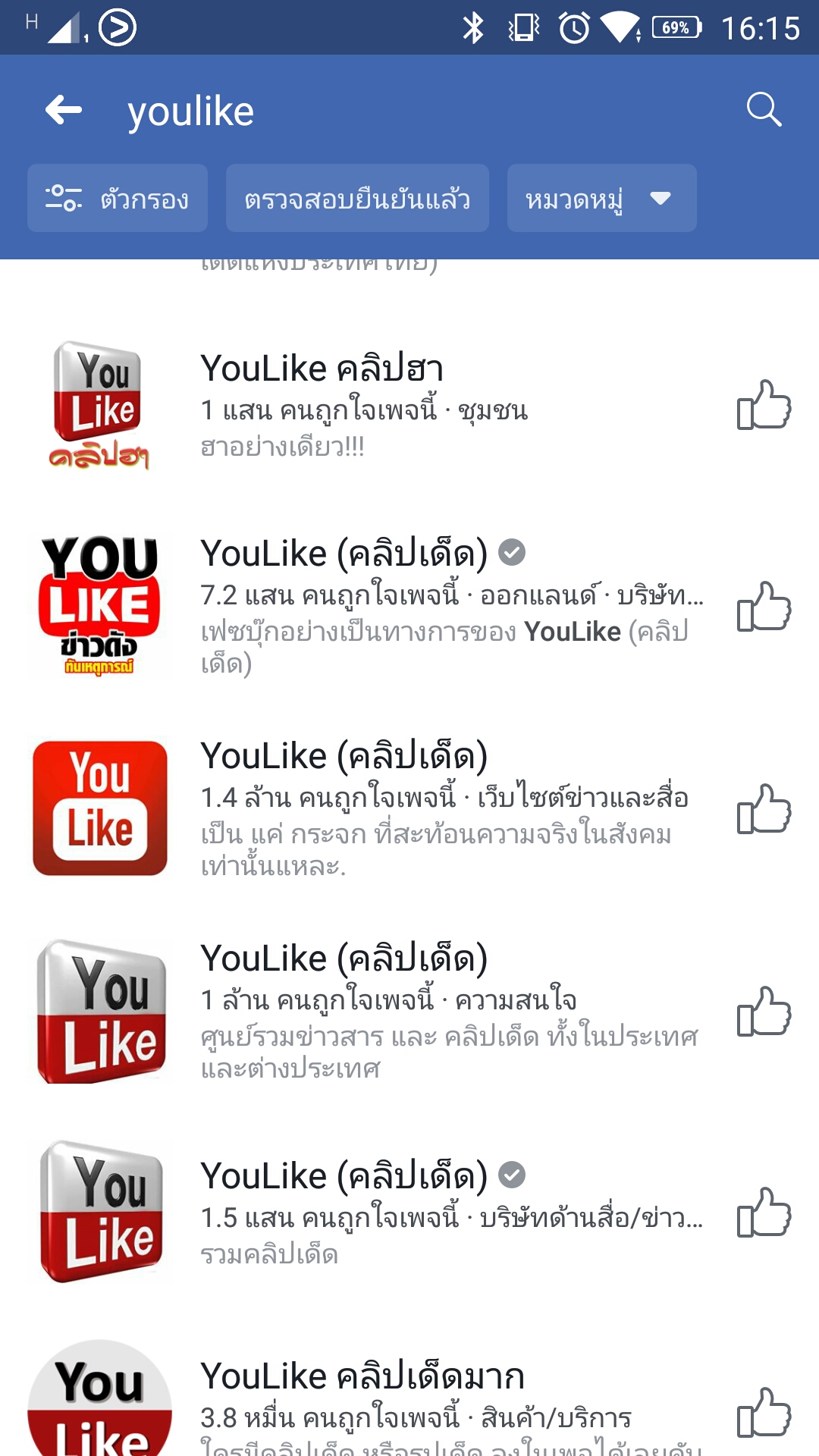Open the ตัวกรอง filter chip

click(118, 198)
